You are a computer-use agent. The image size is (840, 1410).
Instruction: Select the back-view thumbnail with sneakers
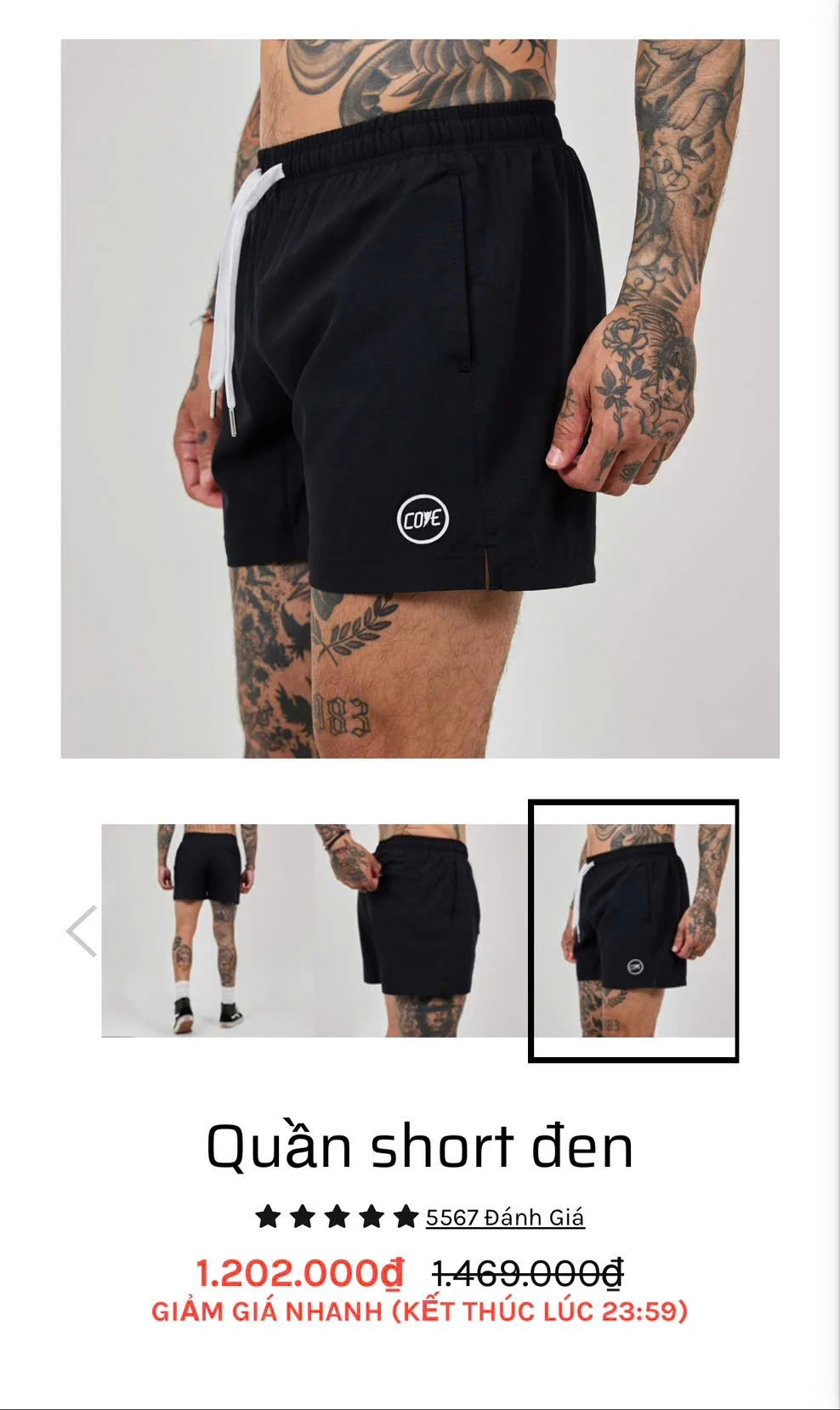207,930
